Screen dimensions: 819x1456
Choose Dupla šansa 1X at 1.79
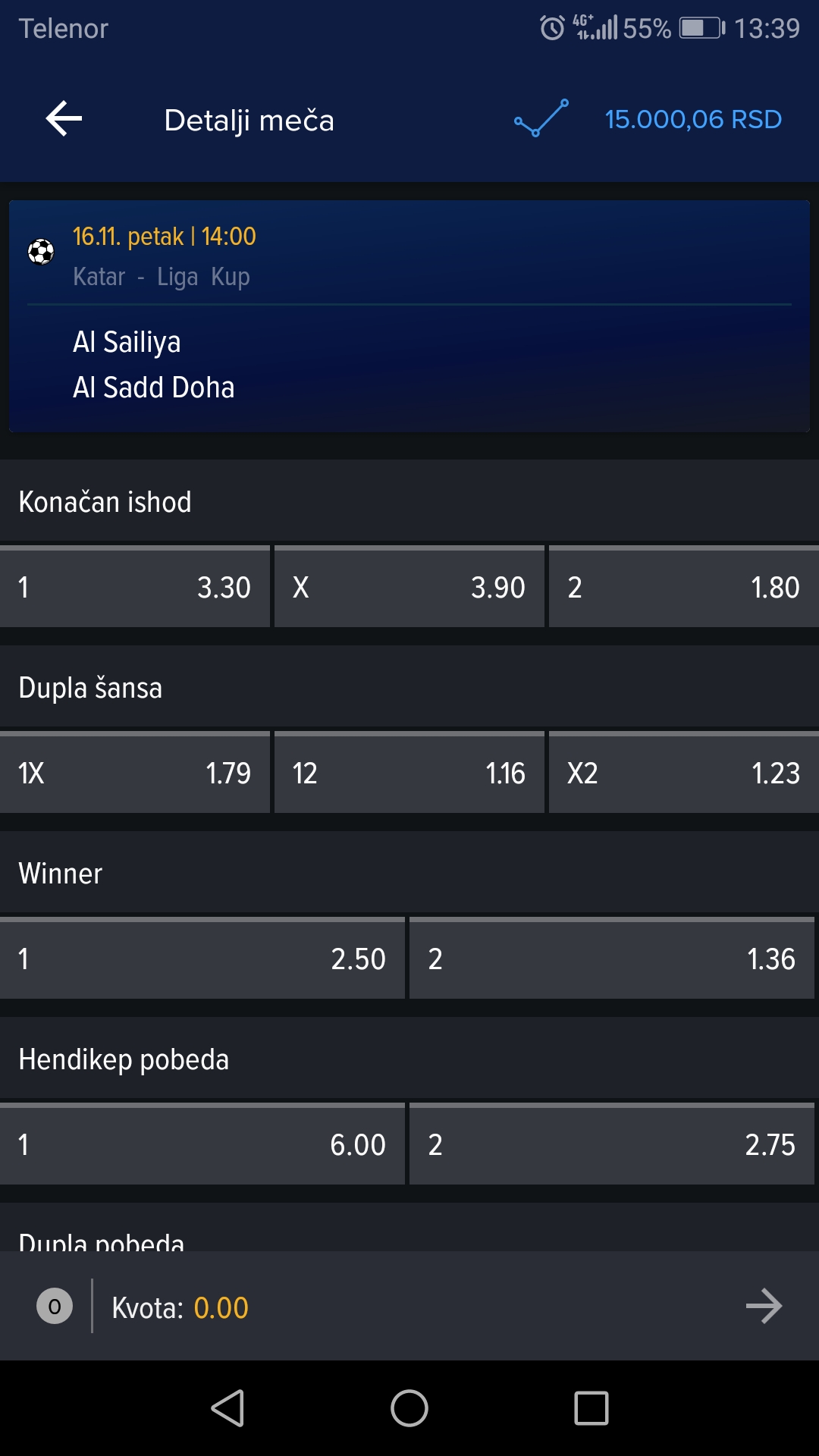pyautogui.click(x=135, y=772)
